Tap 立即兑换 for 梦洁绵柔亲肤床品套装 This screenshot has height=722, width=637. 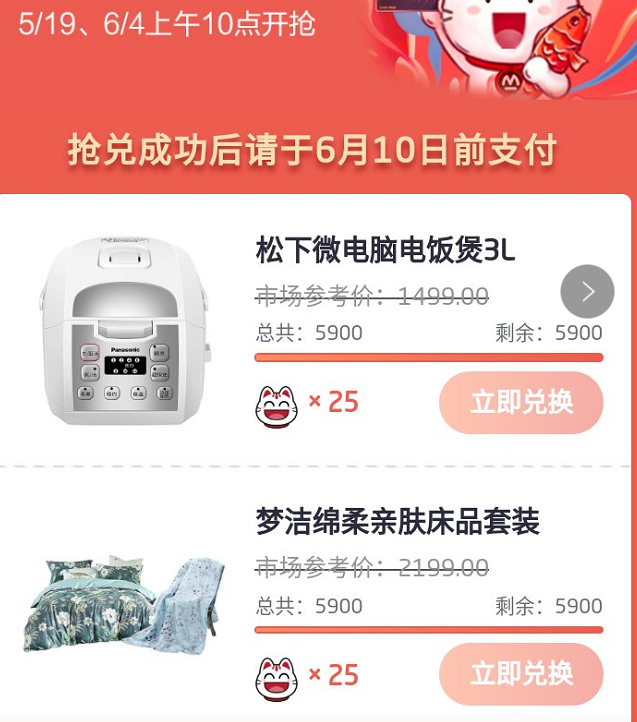point(521,673)
